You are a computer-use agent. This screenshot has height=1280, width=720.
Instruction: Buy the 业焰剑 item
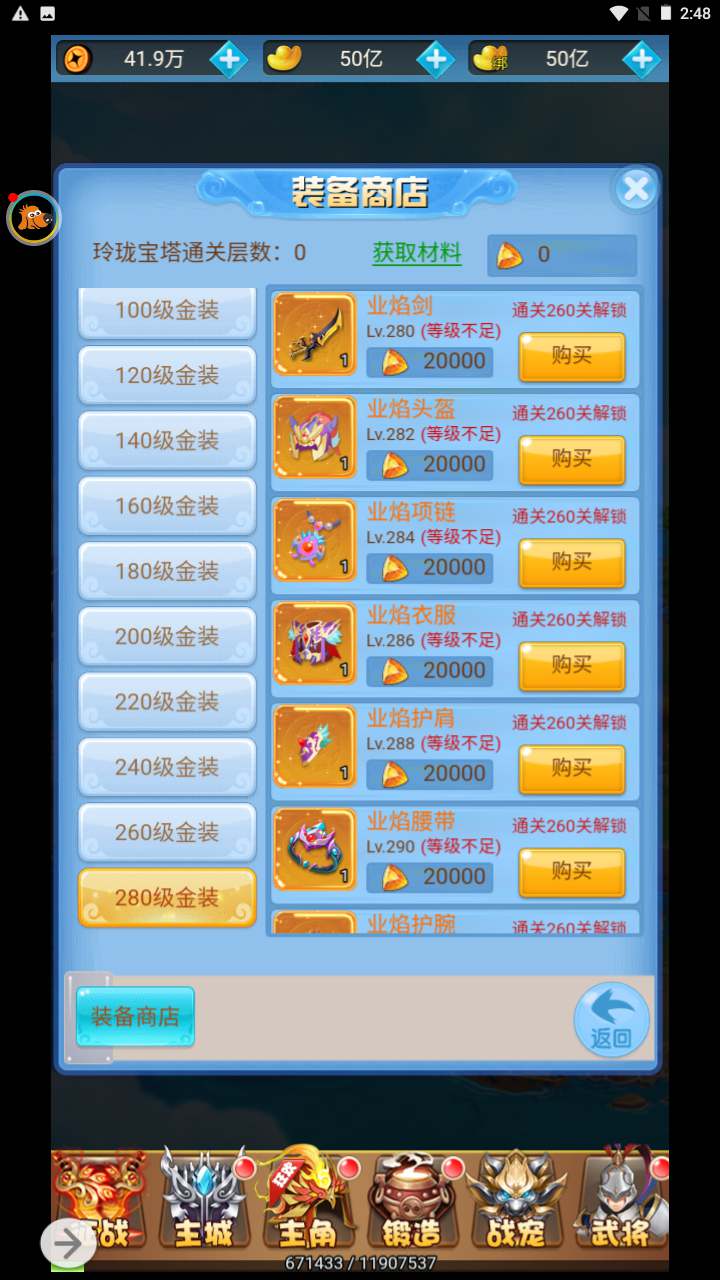coord(571,356)
